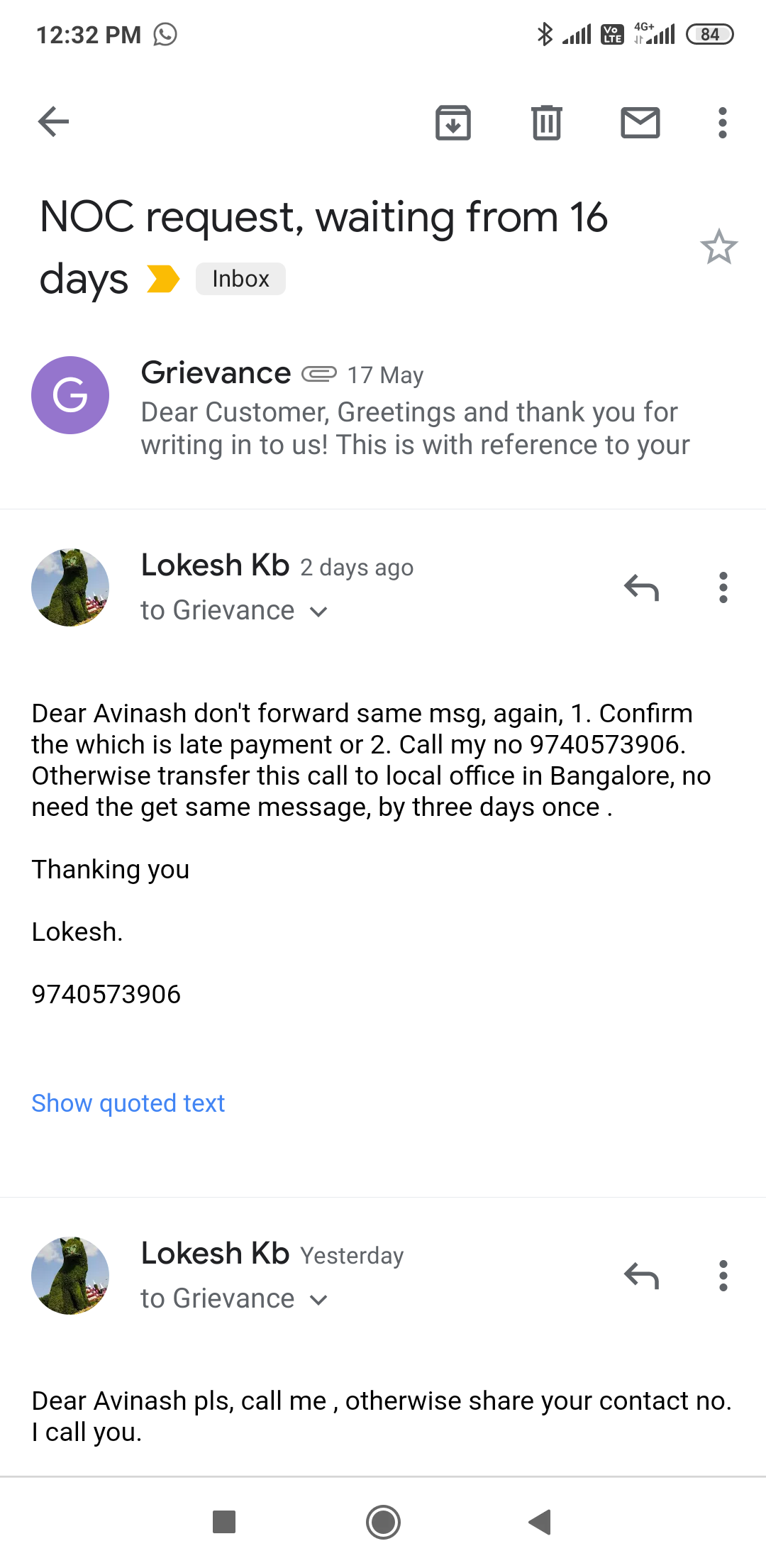This screenshot has width=766, height=1568.
Task: Open options for message from 2 days ago
Action: click(x=723, y=587)
